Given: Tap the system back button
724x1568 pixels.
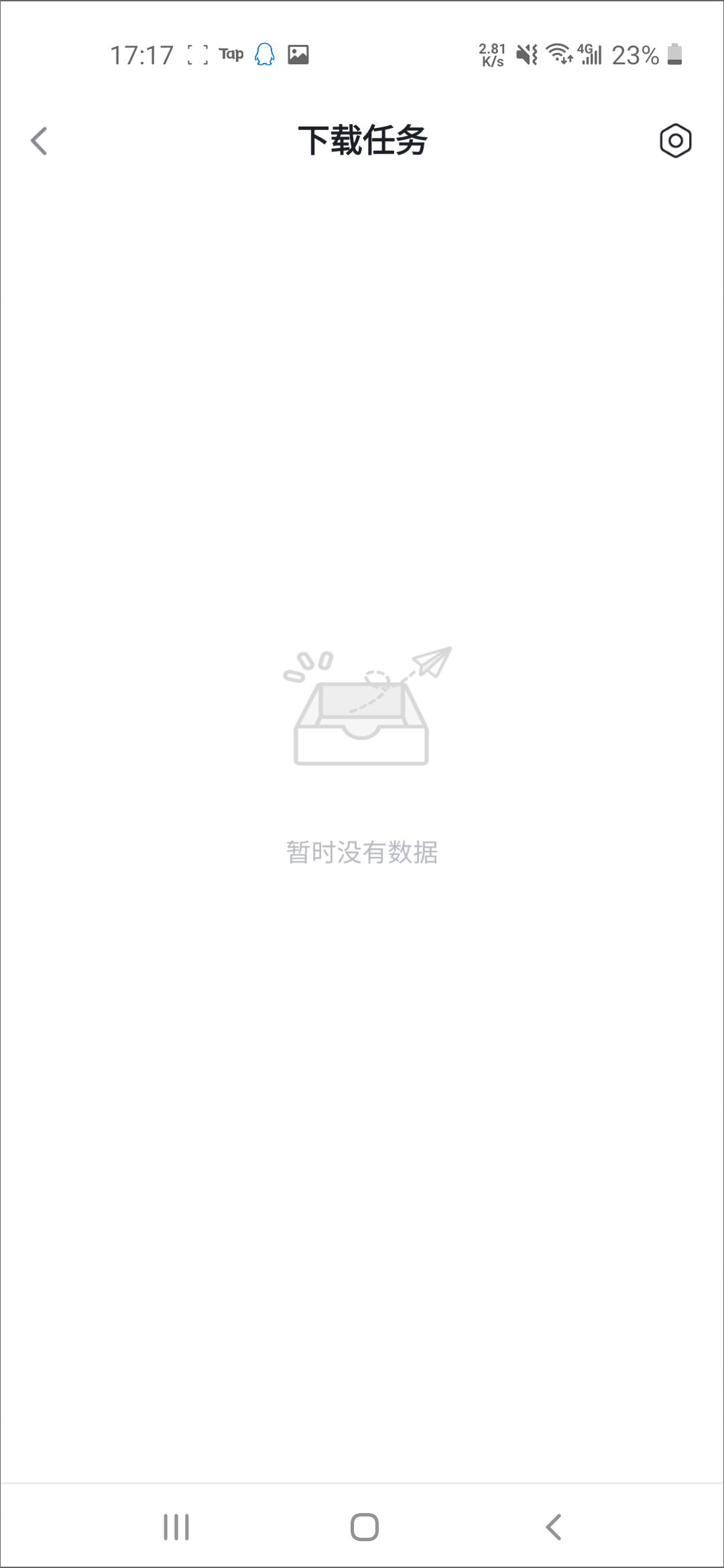Looking at the screenshot, I should [x=553, y=1527].
